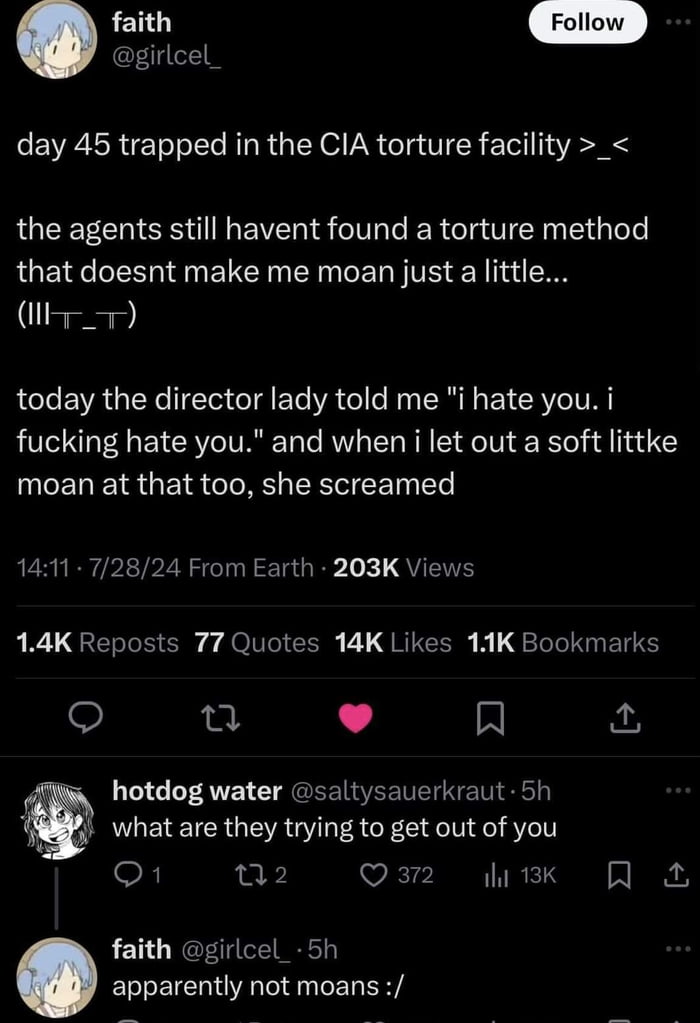The width and height of the screenshot is (700, 1023).
Task: Follow faith's account
Action: 587,22
